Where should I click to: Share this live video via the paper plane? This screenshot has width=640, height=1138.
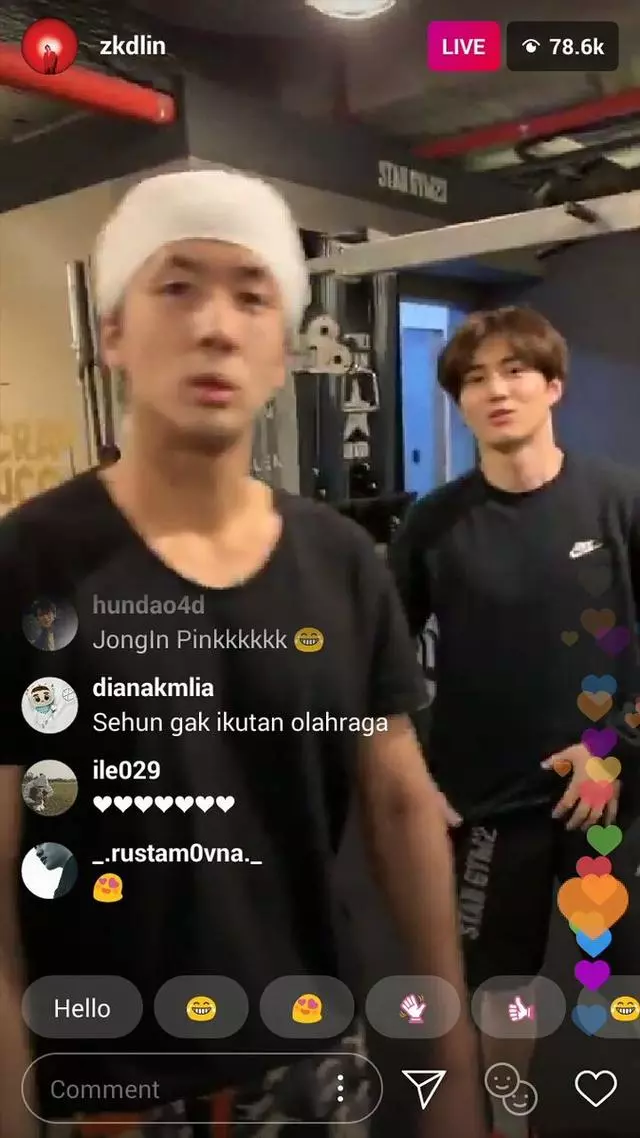(424, 1088)
